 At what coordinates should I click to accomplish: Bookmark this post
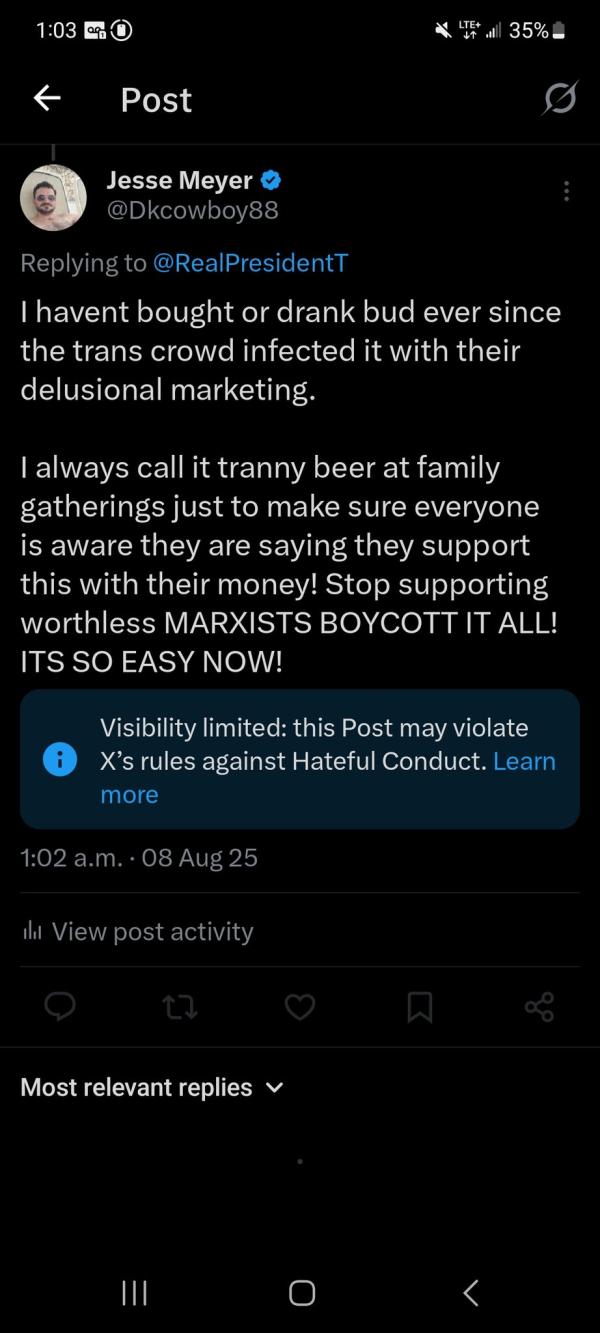click(420, 1007)
